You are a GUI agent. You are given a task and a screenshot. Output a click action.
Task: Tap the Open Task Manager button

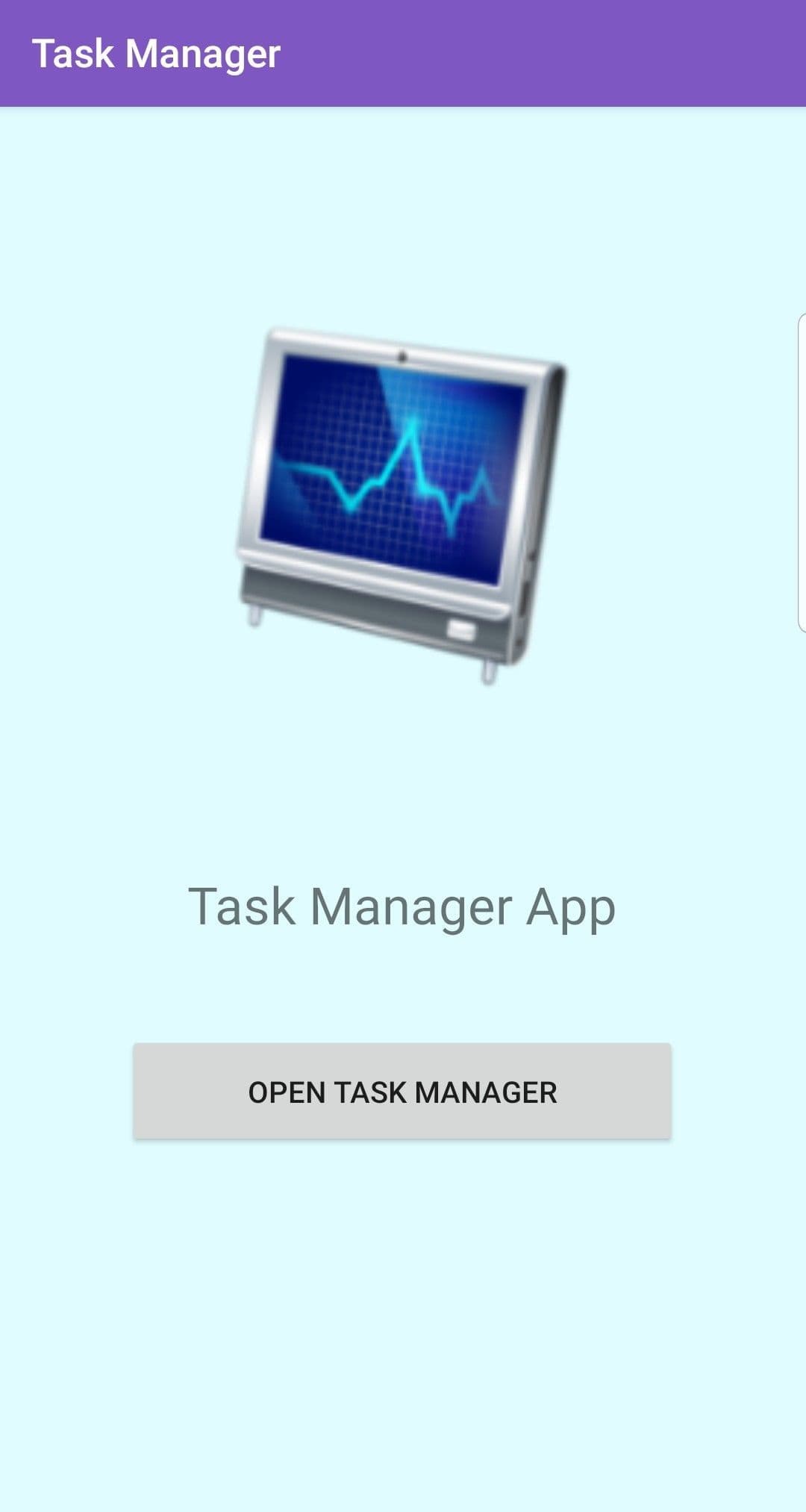[402, 1091]
